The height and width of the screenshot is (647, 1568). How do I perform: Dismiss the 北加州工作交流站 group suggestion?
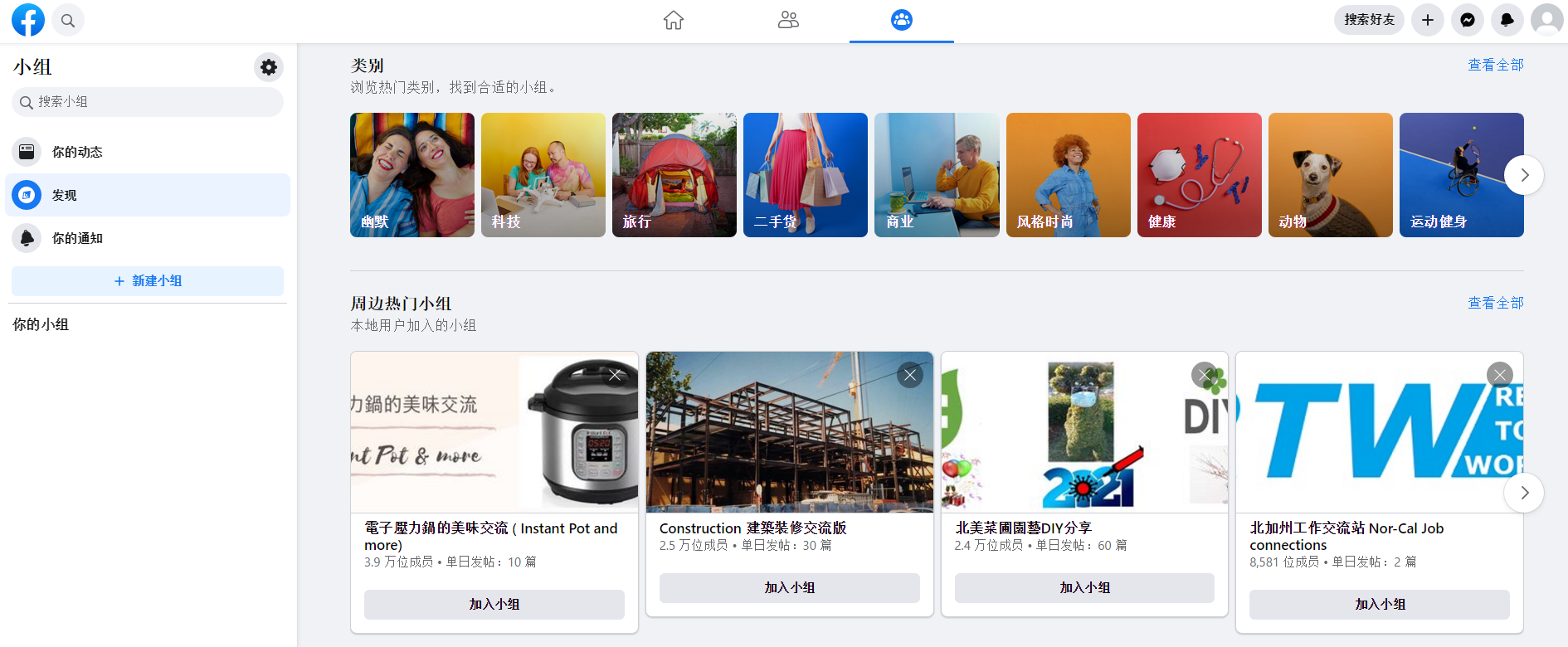[1499, 375]
